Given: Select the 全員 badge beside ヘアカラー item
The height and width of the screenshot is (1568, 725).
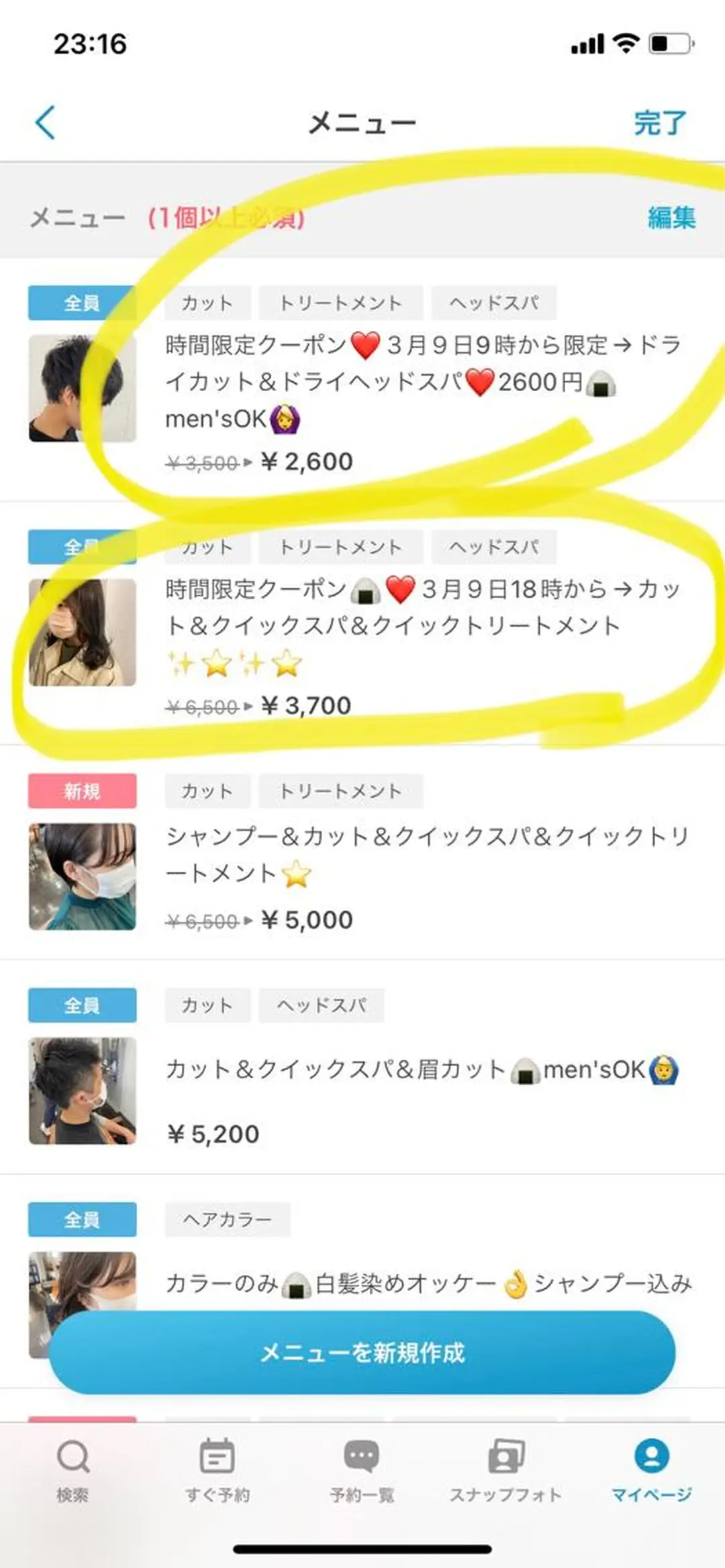Looking at the screenshot, I should coord(82,1219).
